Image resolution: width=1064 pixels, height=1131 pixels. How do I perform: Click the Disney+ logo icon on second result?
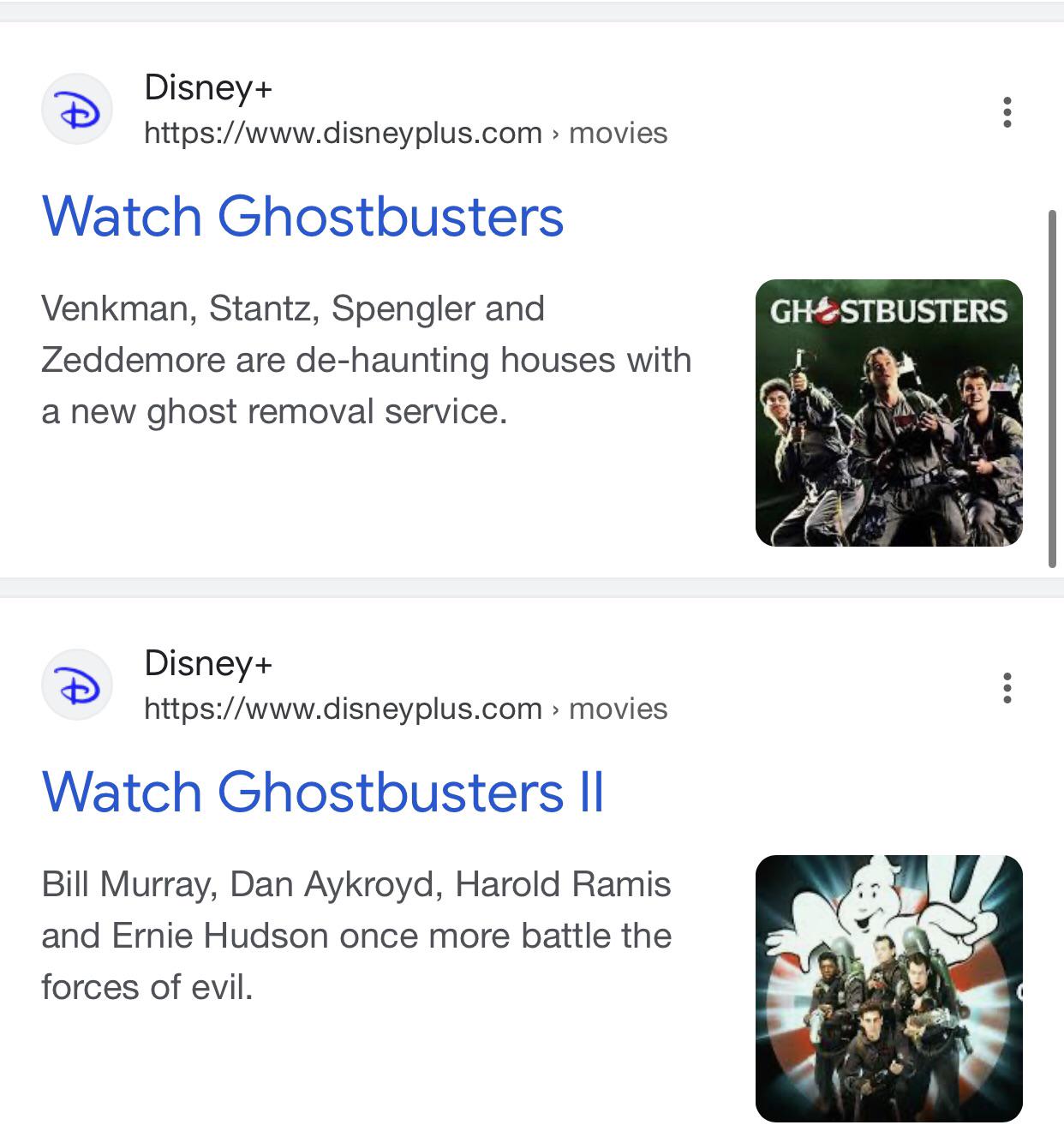point(77,683)
